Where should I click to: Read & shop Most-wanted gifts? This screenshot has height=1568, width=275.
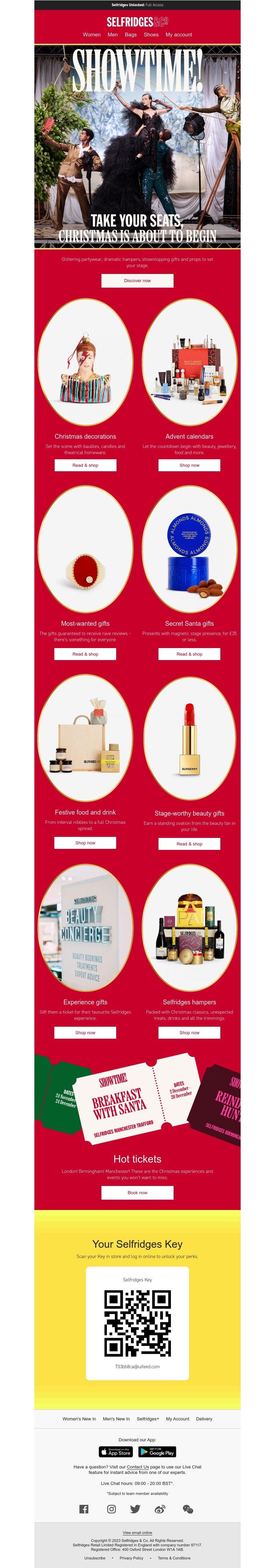(85, 654)
